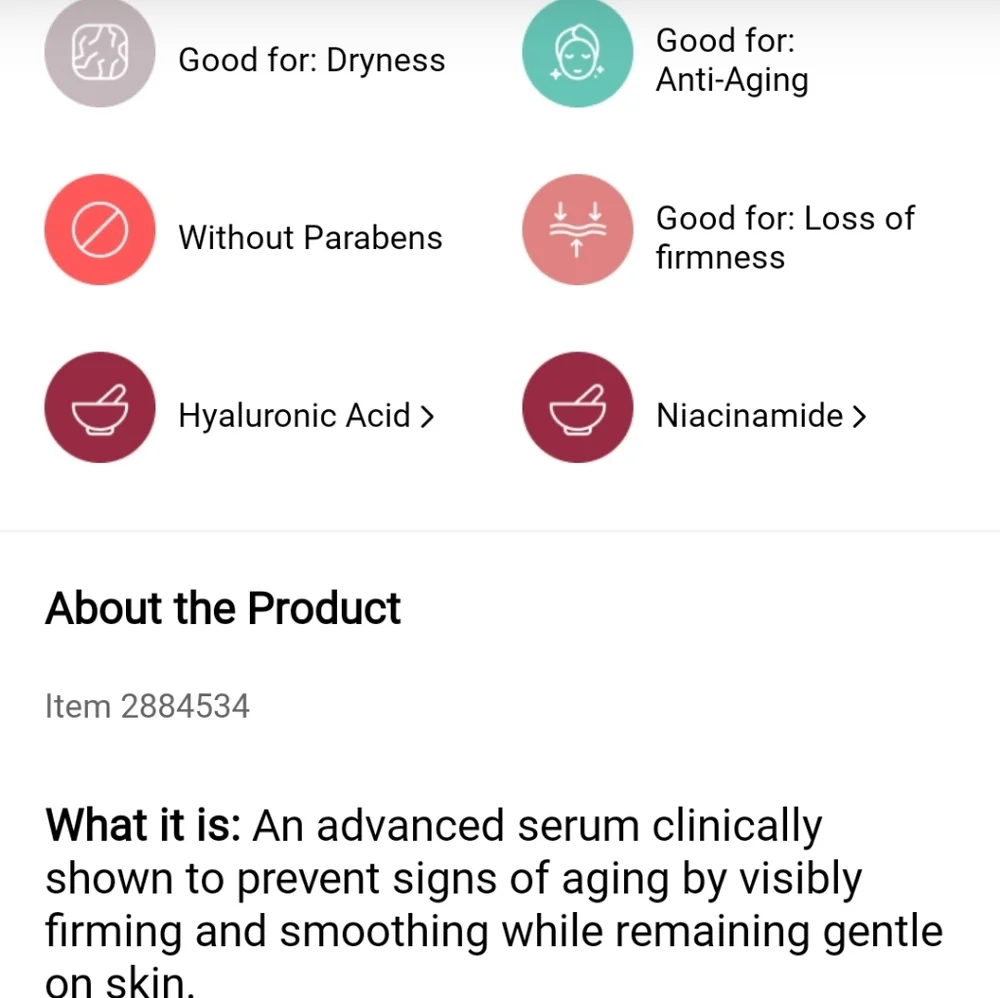This screenshot has height=998, width=1000.
Task: Open the Hyaluronic Acid ingredient details
Action: tap(305, 416)
